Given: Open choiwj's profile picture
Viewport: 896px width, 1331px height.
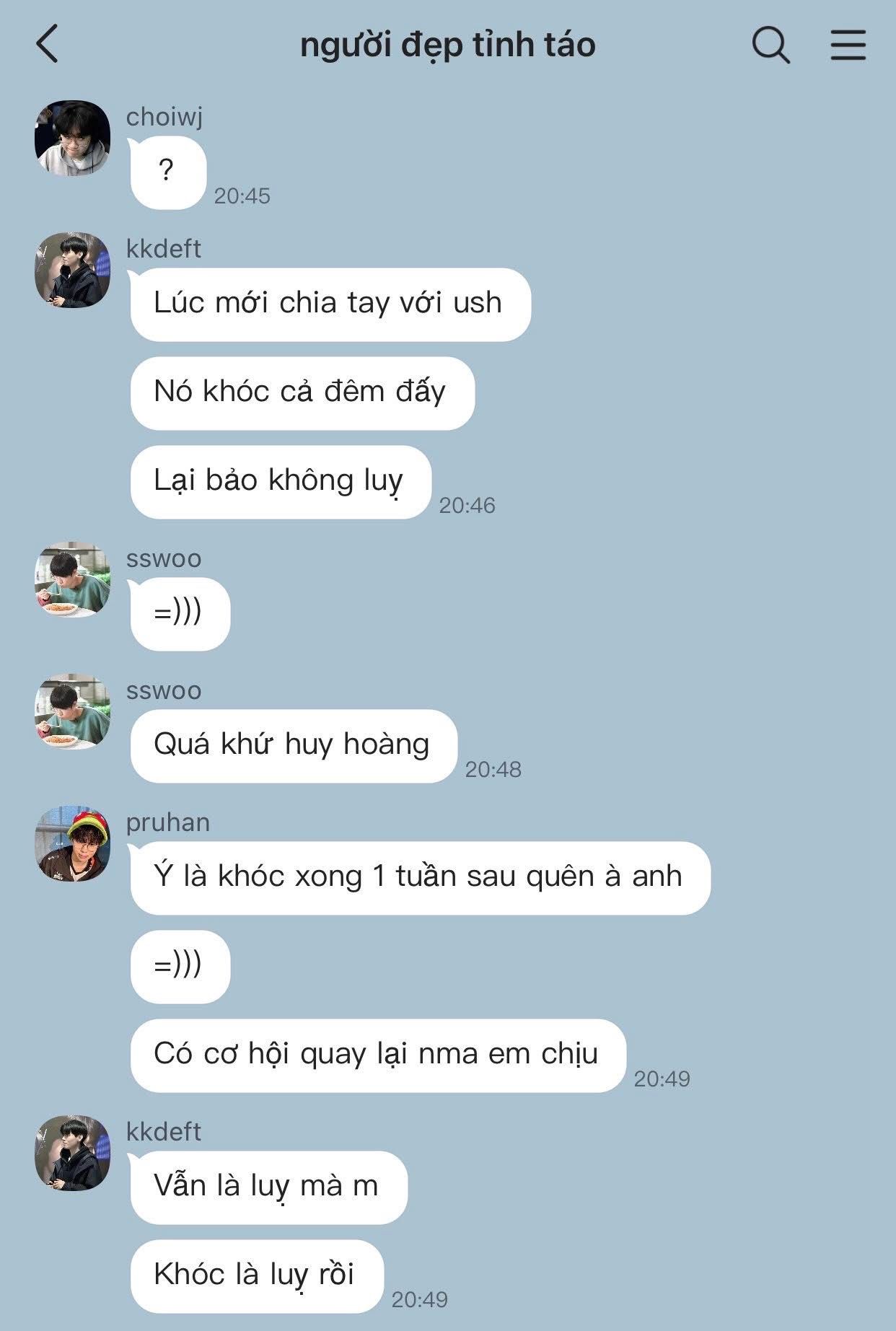Looking at the screenshot, I should [x=72, y=138].
